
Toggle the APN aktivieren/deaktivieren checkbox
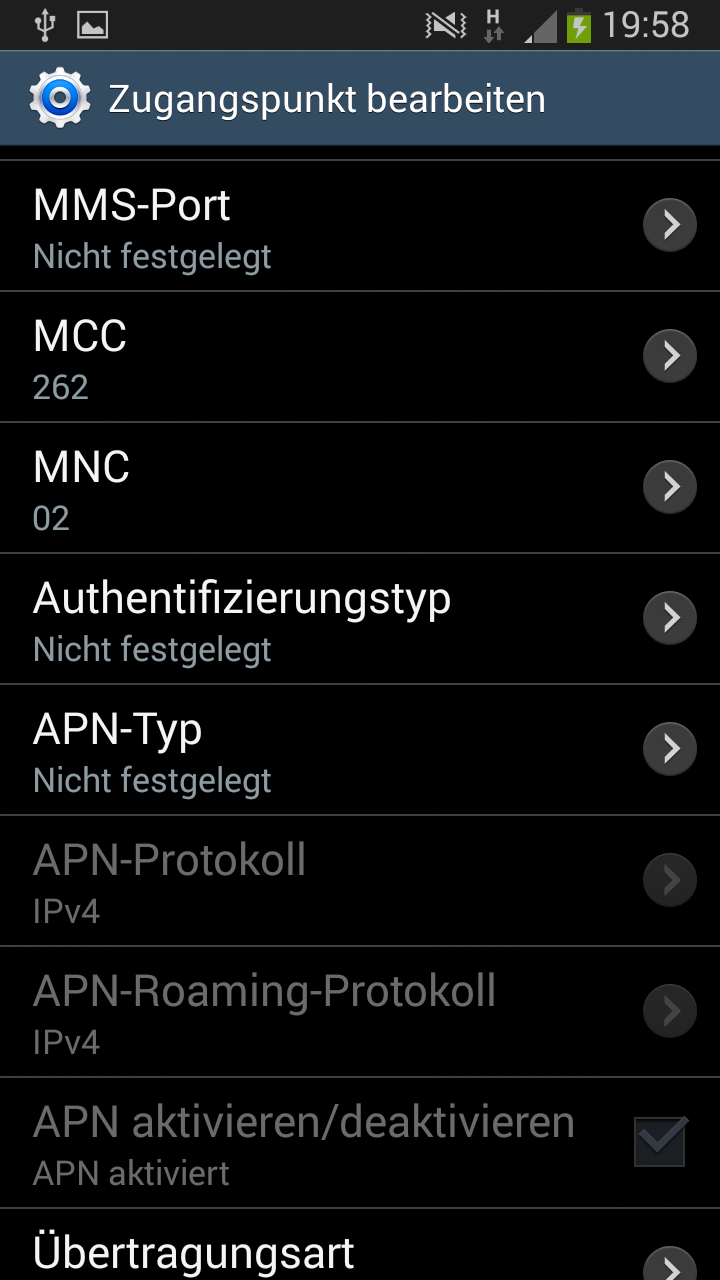[660, 1142]
